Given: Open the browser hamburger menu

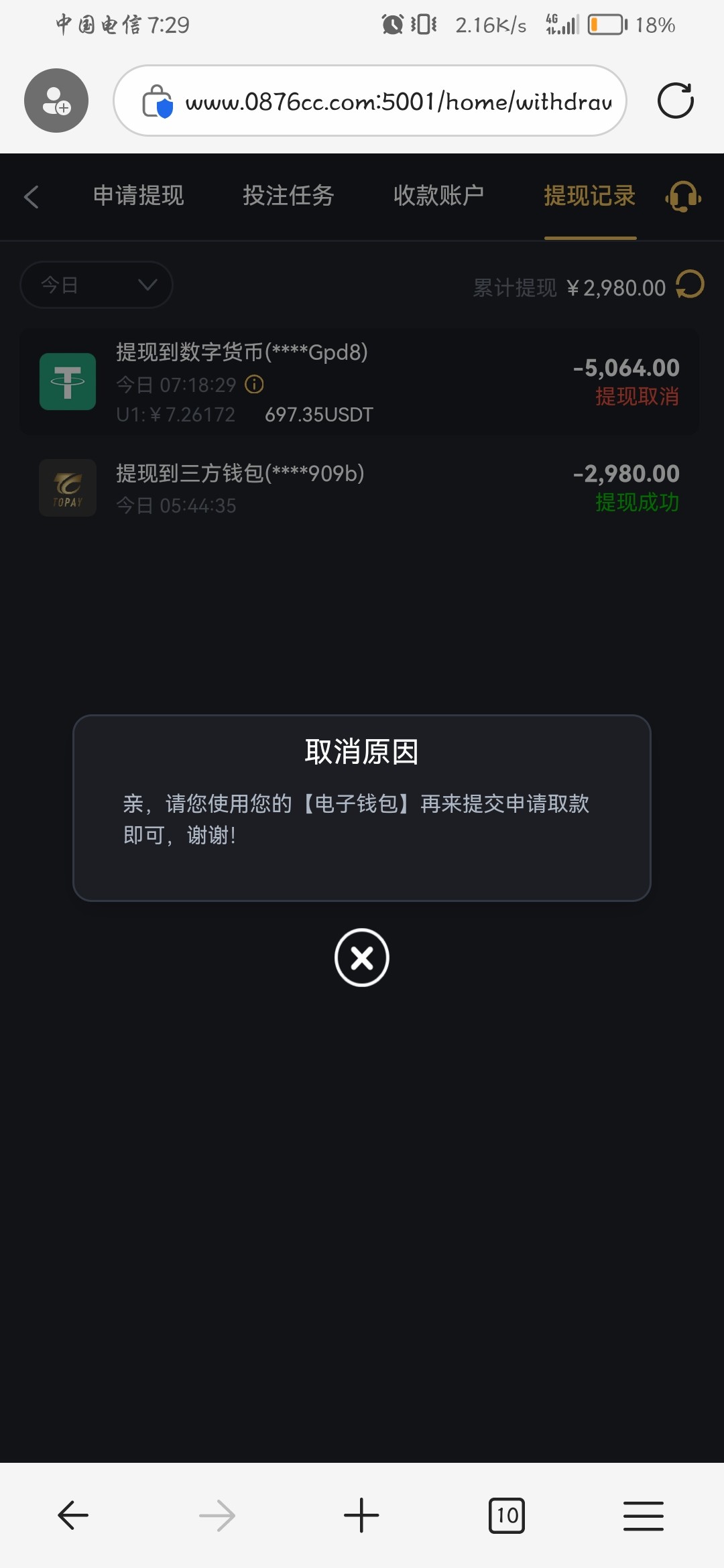Looking at the screenshot, I should point(643,1515).
